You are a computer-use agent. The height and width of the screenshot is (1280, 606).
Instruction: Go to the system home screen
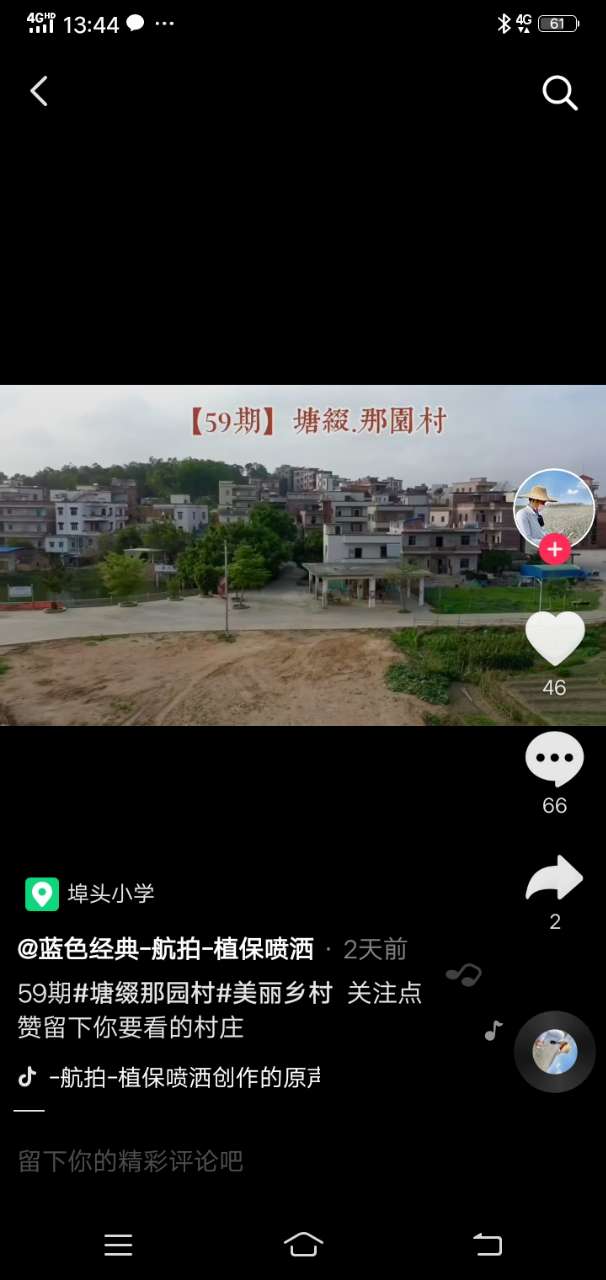(x=303, y=1244)
